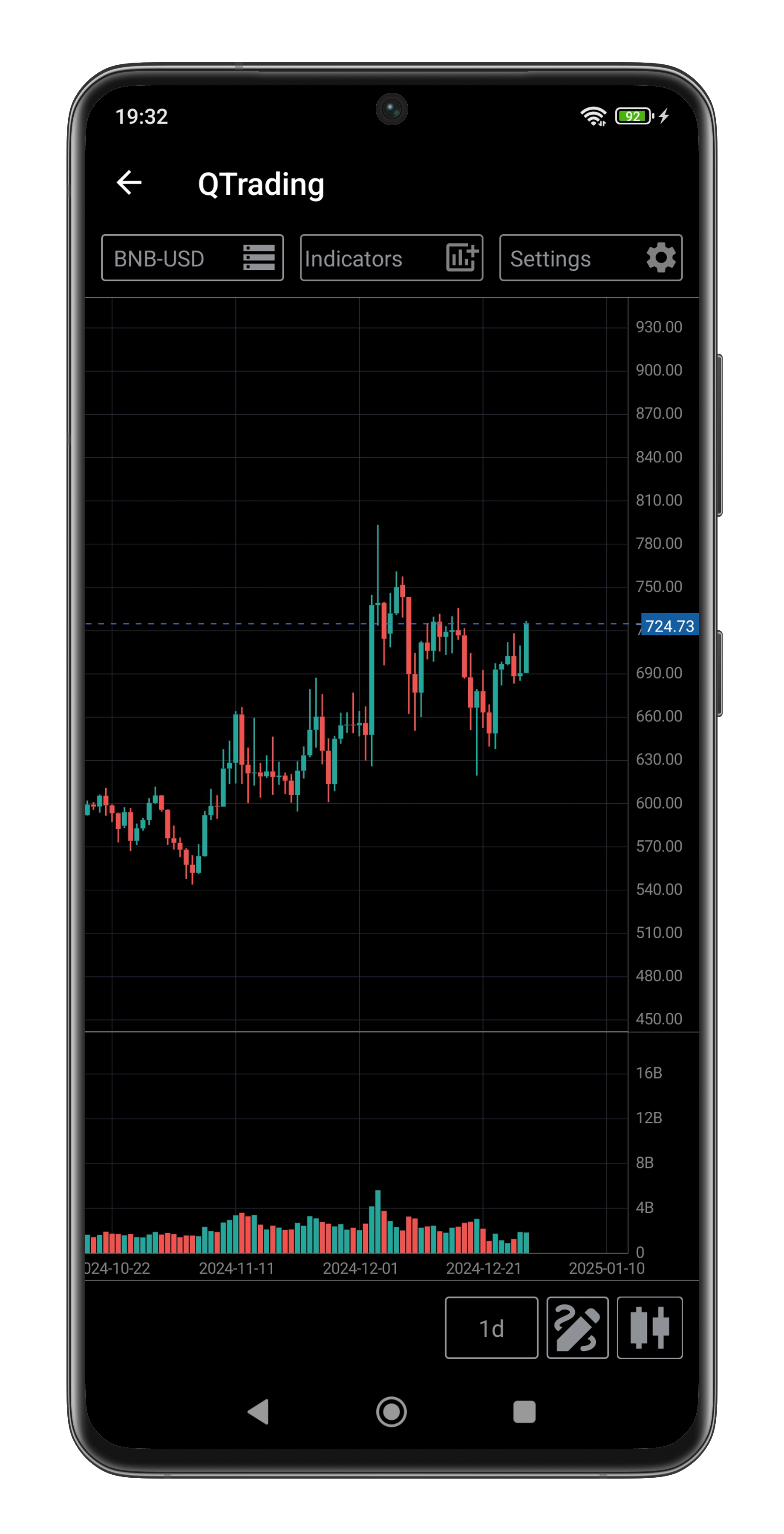The height and width of the screenshot is (1534, 784).
Task: Open the drawing tools pencil button
Action: (577, 1327)
